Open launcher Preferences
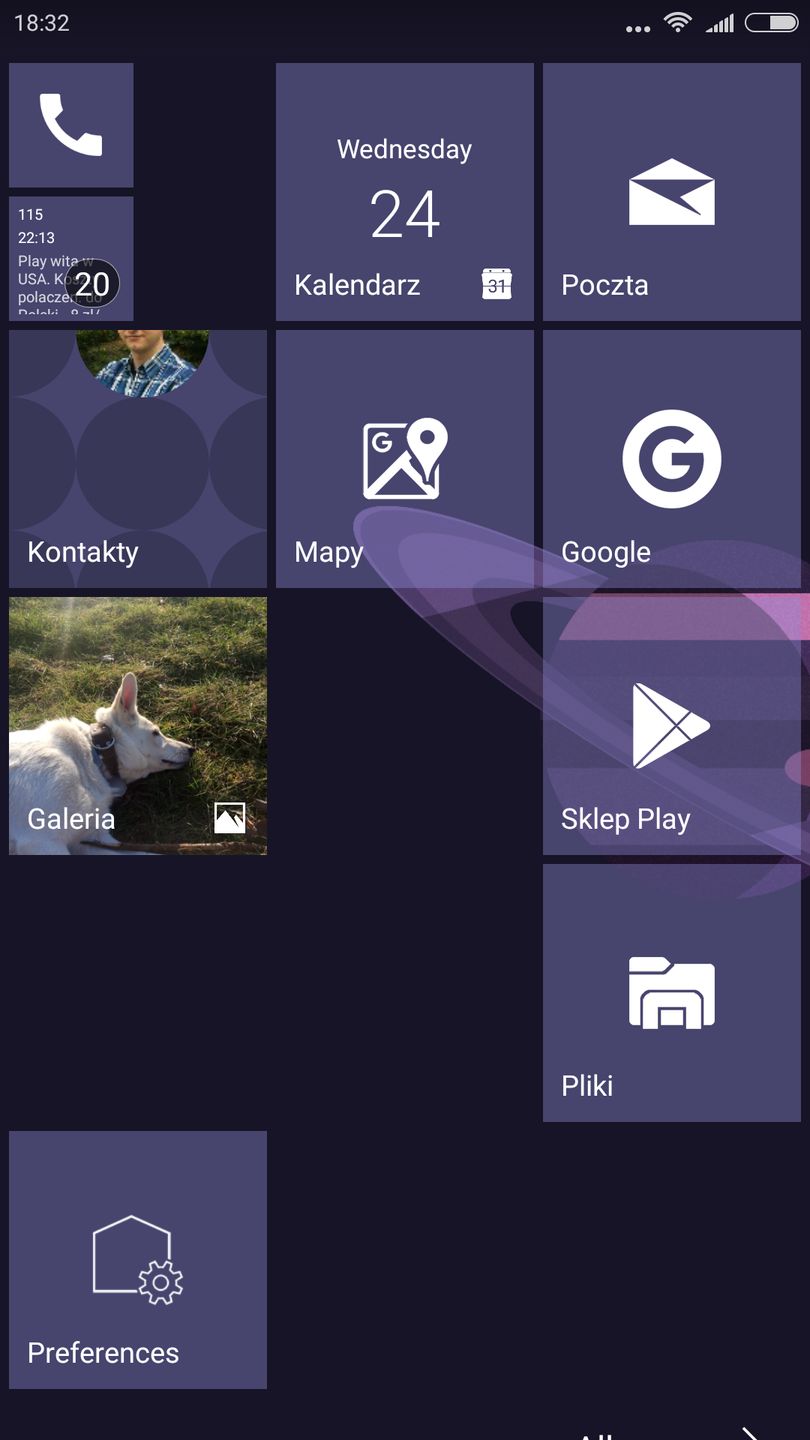Image resolution: width=810 pixels, height=1440 pixels. 138,1260
